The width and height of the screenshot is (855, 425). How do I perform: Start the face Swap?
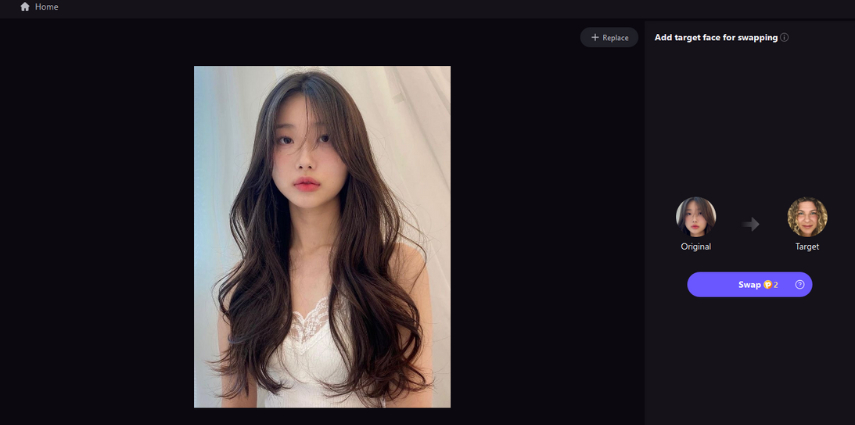point(745,285)
